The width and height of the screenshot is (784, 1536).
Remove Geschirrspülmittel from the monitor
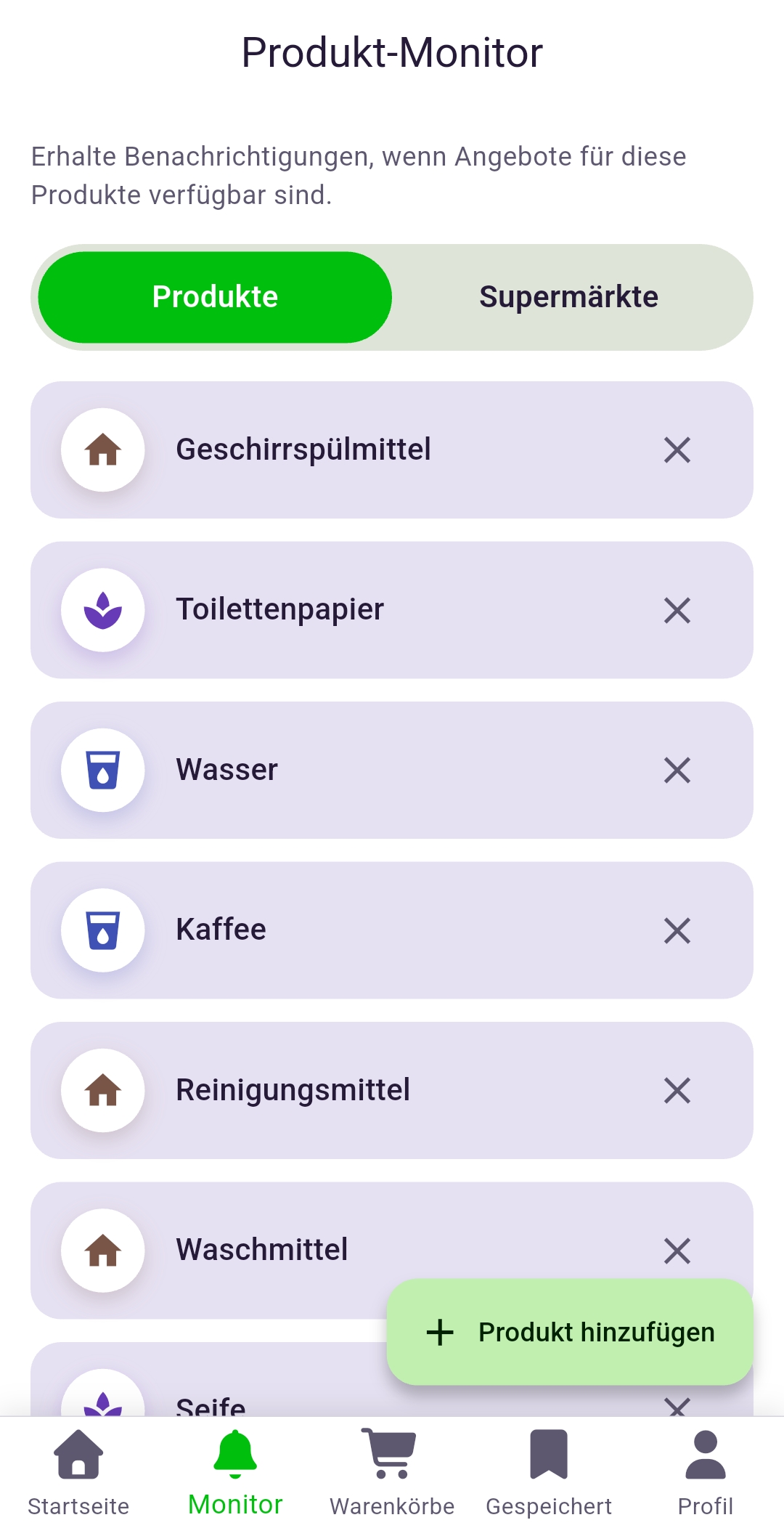coord(676,450)
